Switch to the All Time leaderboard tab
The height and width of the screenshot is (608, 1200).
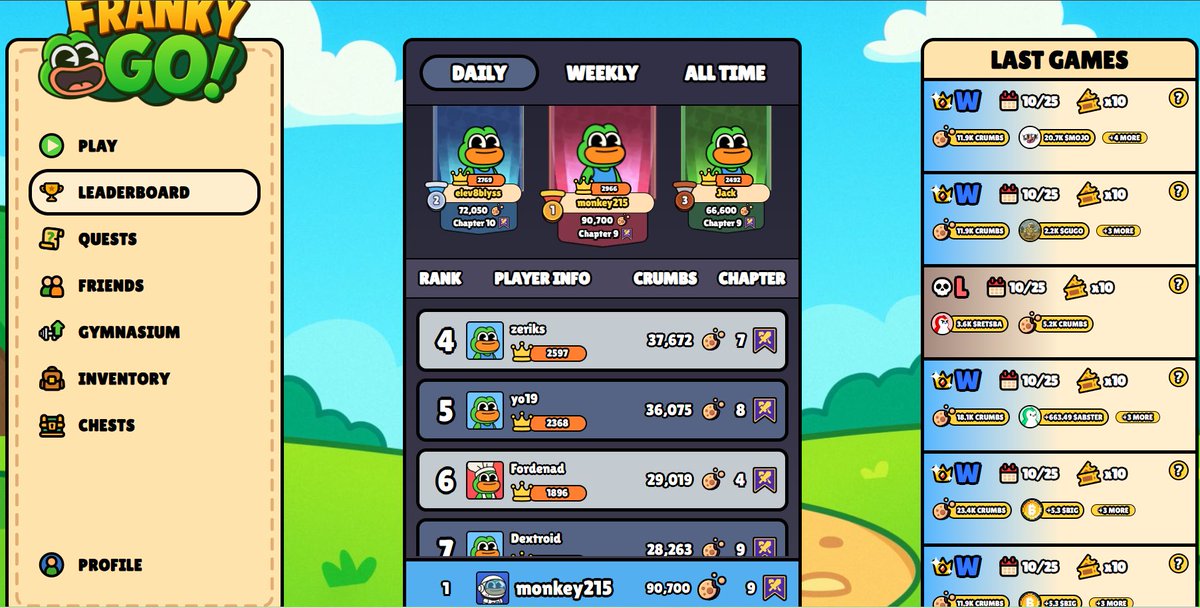tap(724, 73)
